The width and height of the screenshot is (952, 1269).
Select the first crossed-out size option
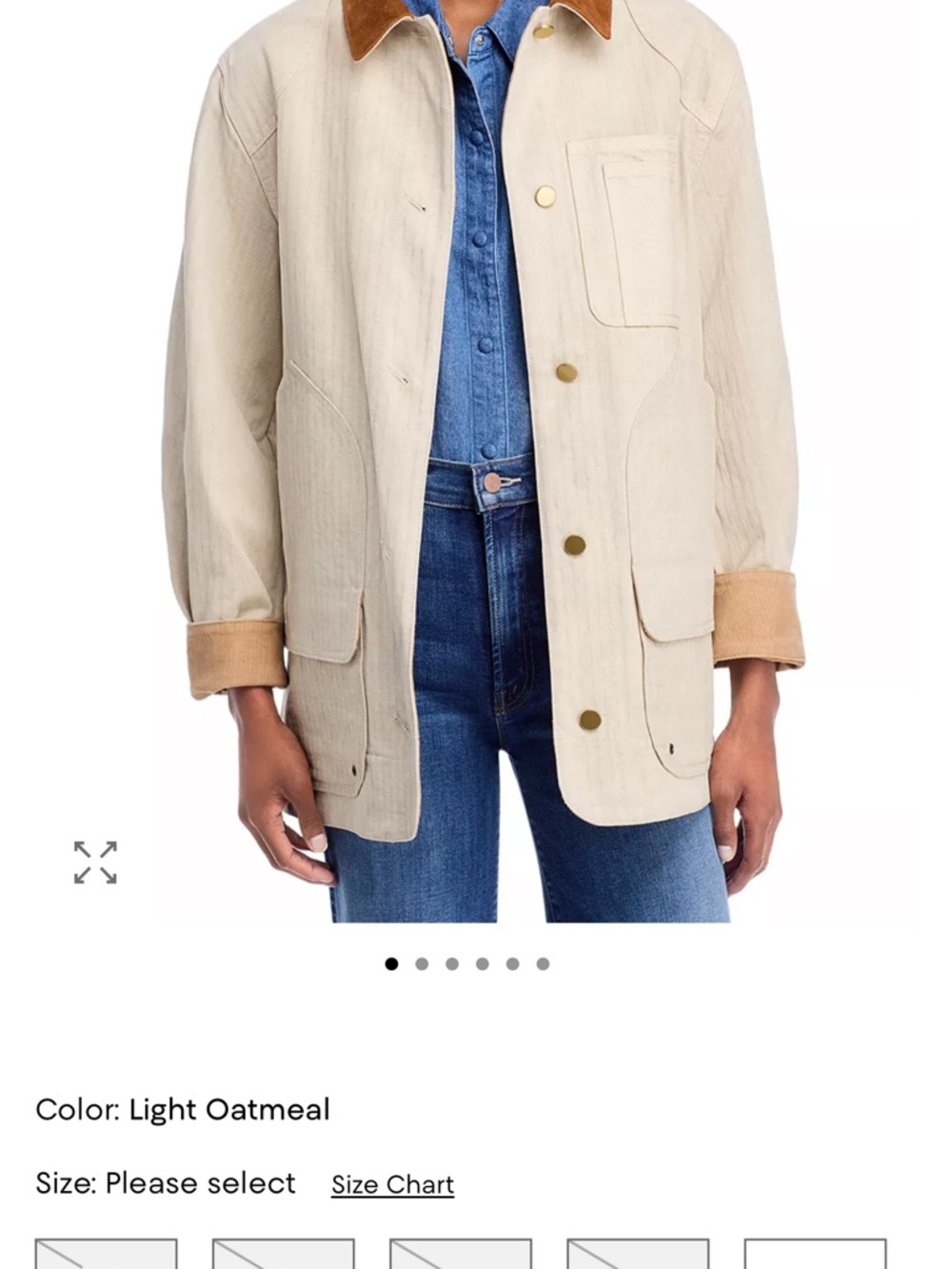coord(105,1255)
